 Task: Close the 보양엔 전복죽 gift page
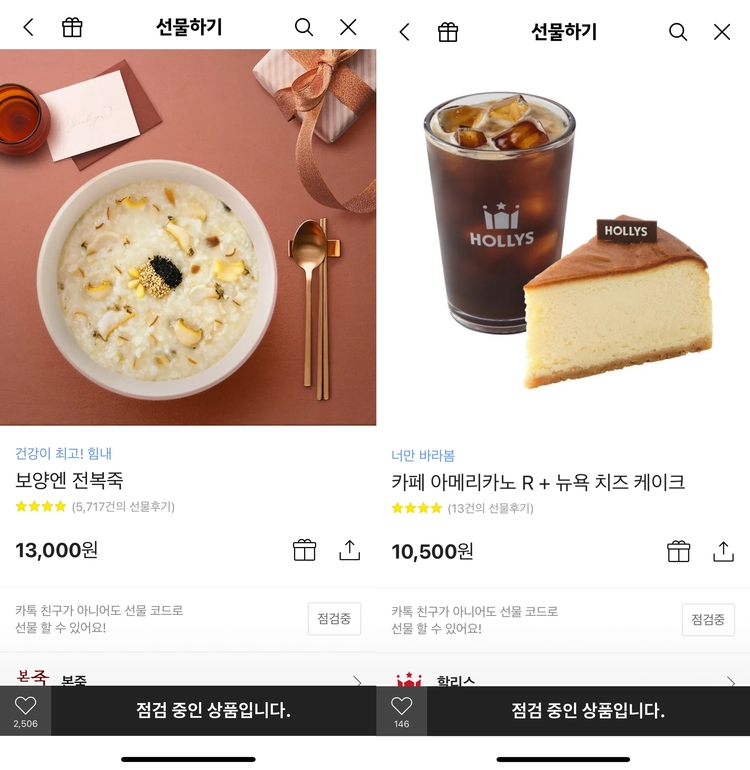click(348, 28)
